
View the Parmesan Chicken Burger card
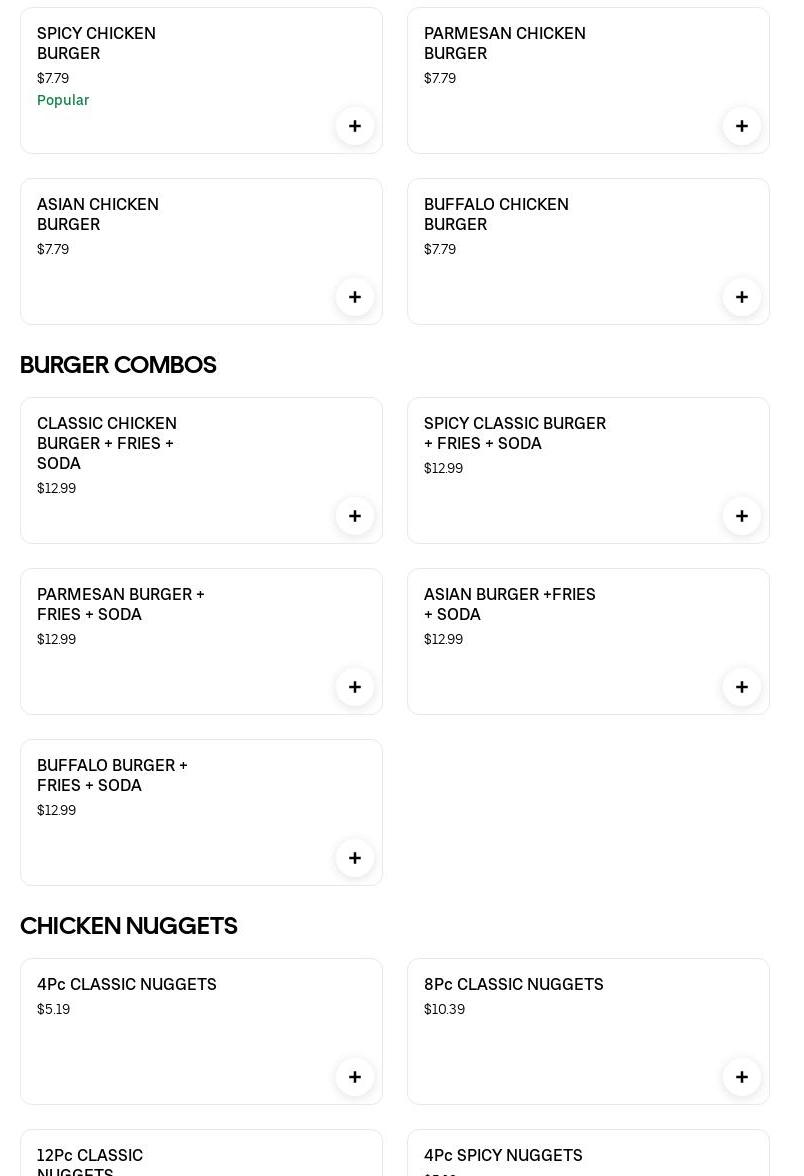[504, 43]
